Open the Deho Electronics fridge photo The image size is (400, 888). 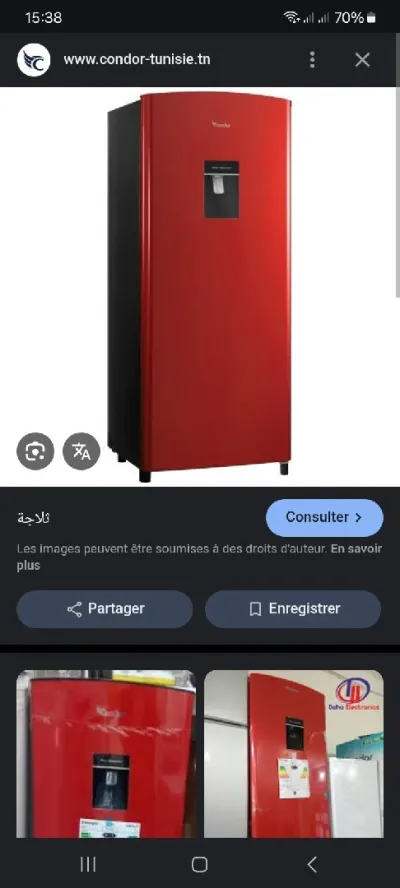coord(293,754)
